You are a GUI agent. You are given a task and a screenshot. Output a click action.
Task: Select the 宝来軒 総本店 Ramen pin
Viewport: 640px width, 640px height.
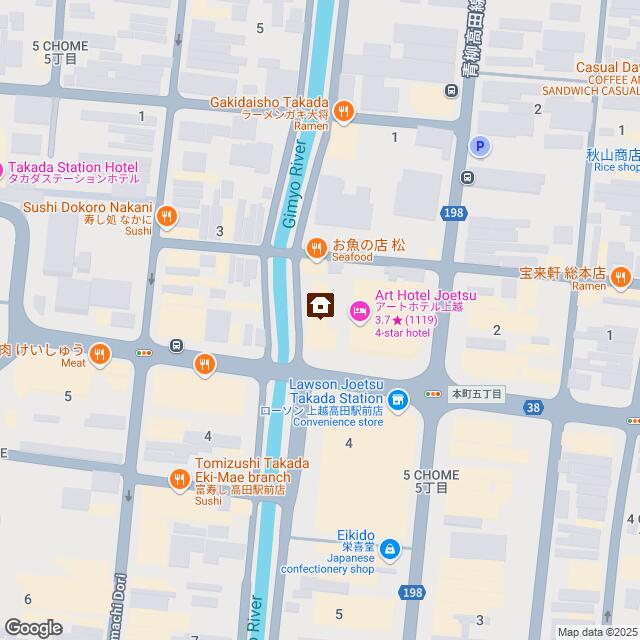point(621,274)
